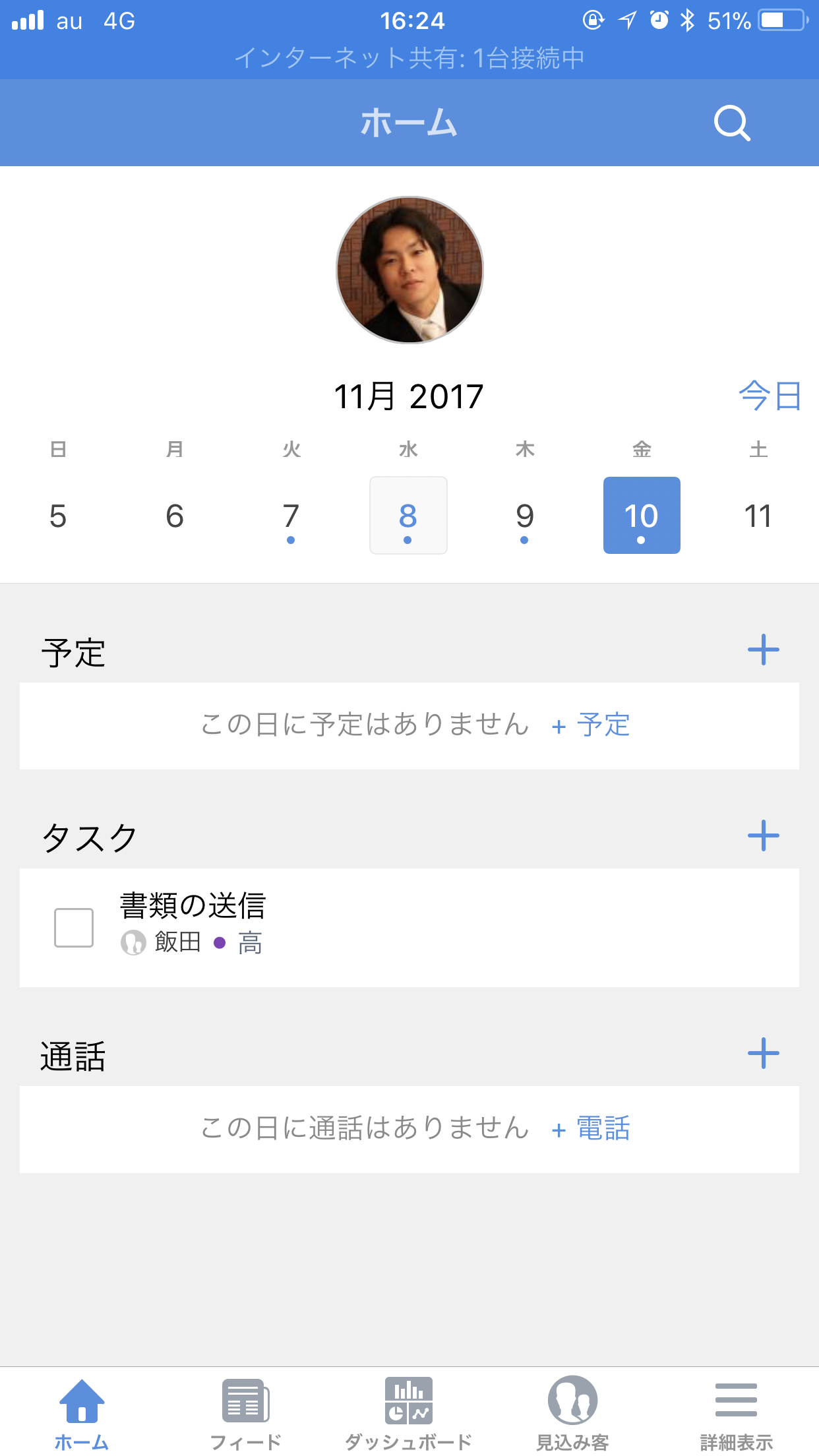Add a call with 通話 plus icon
The height and width of the screenshot is (1456, 819).
763,1053
